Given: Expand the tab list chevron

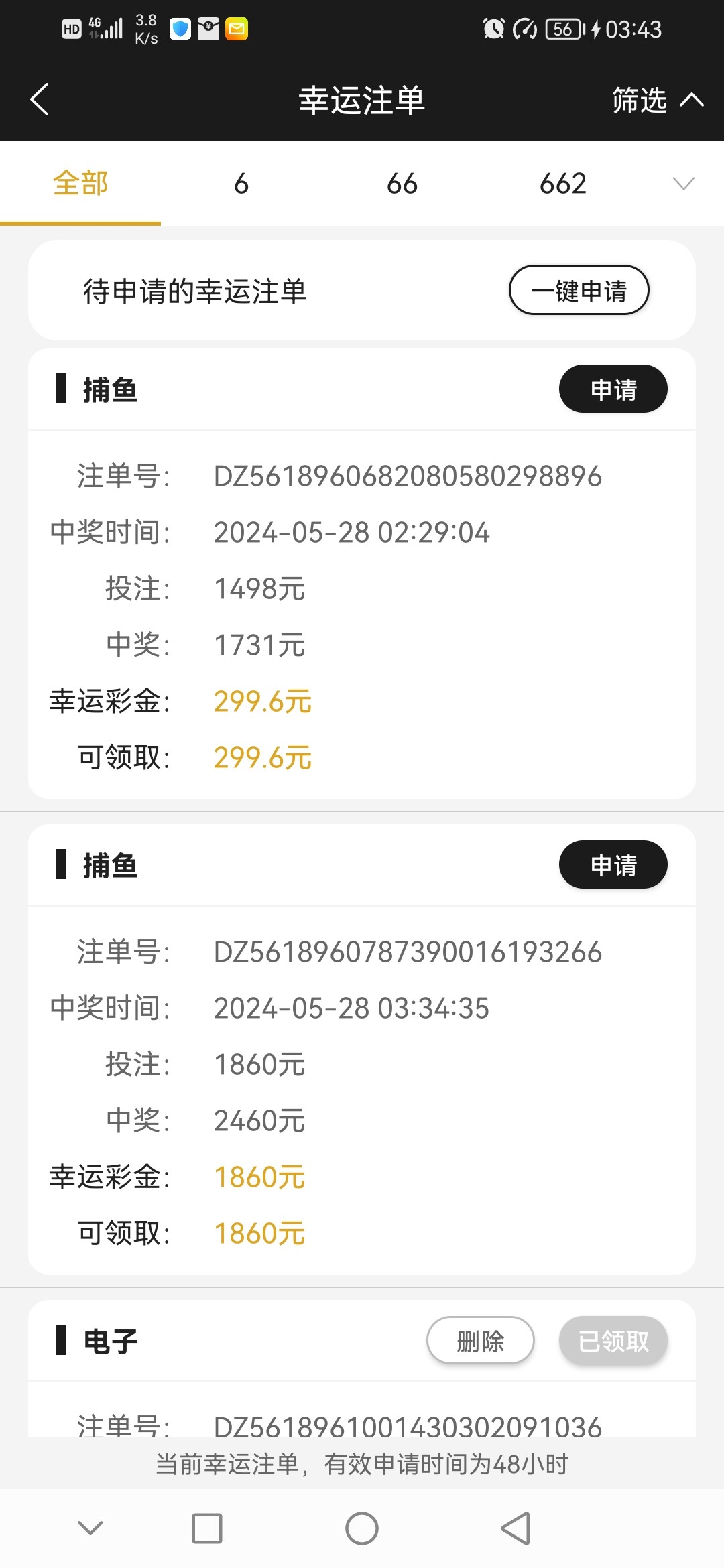Looking at the screenshot, I should pos(683,184).
